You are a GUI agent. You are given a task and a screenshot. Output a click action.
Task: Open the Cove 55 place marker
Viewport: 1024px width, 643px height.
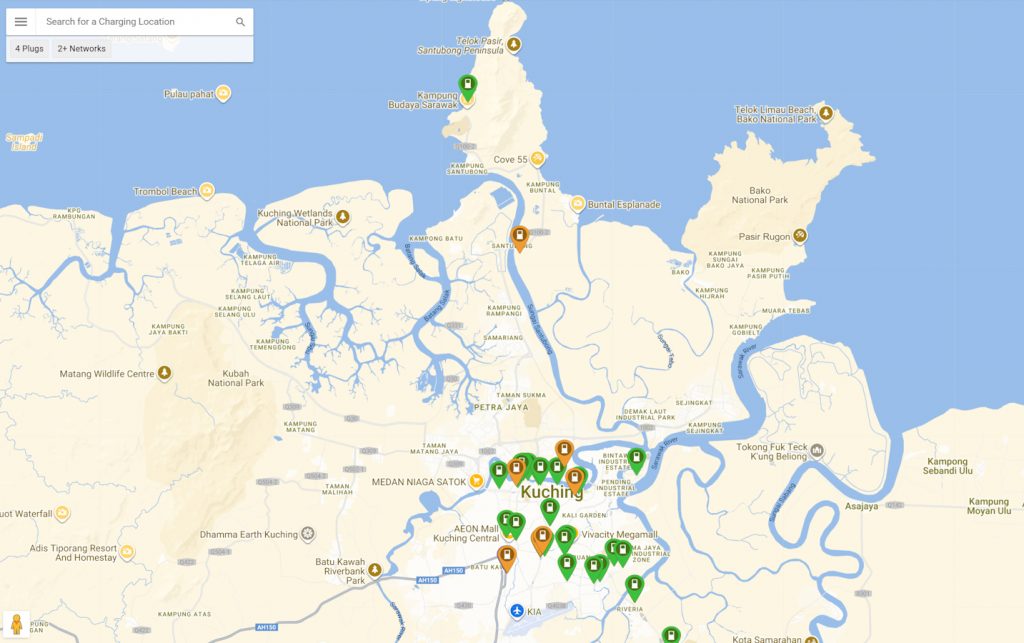tap(538, 158)
